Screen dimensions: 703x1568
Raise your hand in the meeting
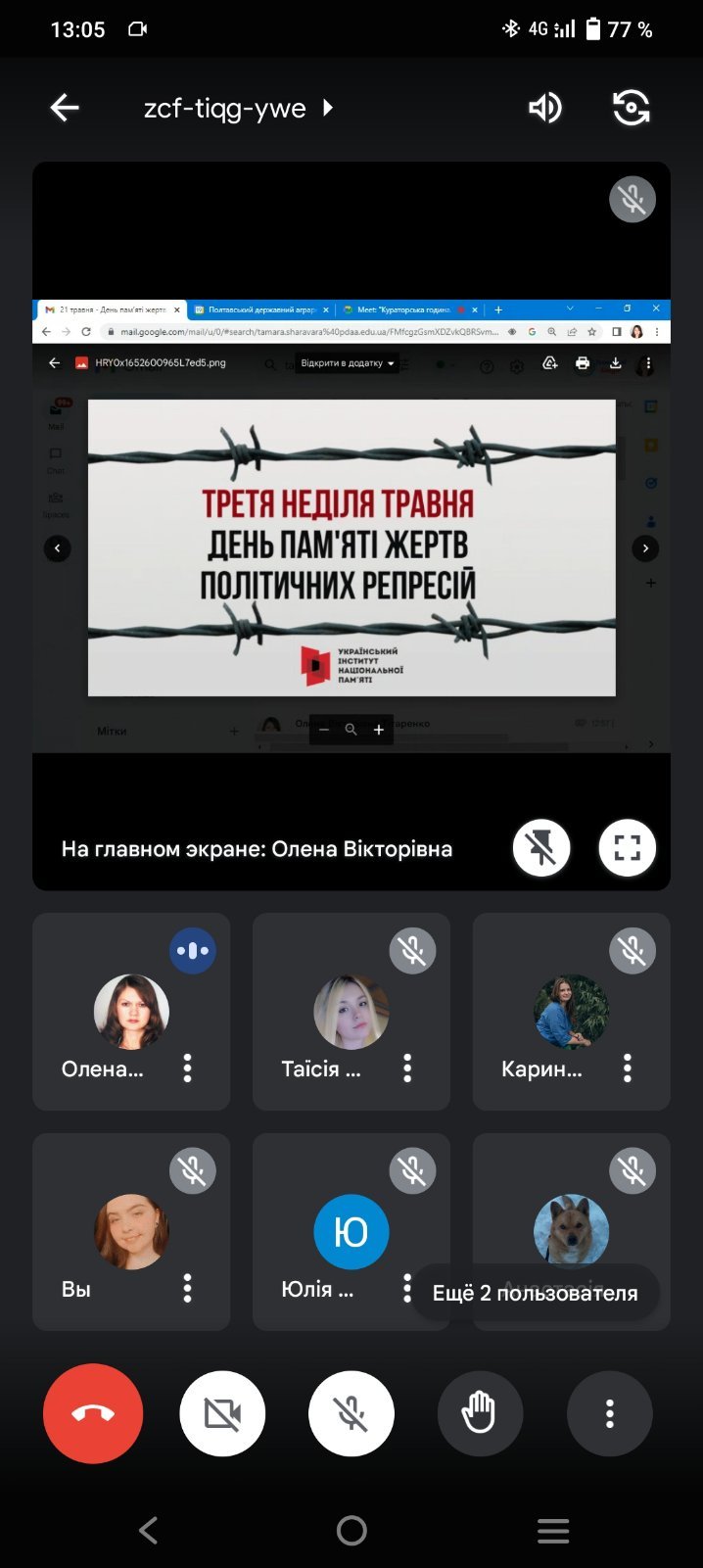[480, 1413]
